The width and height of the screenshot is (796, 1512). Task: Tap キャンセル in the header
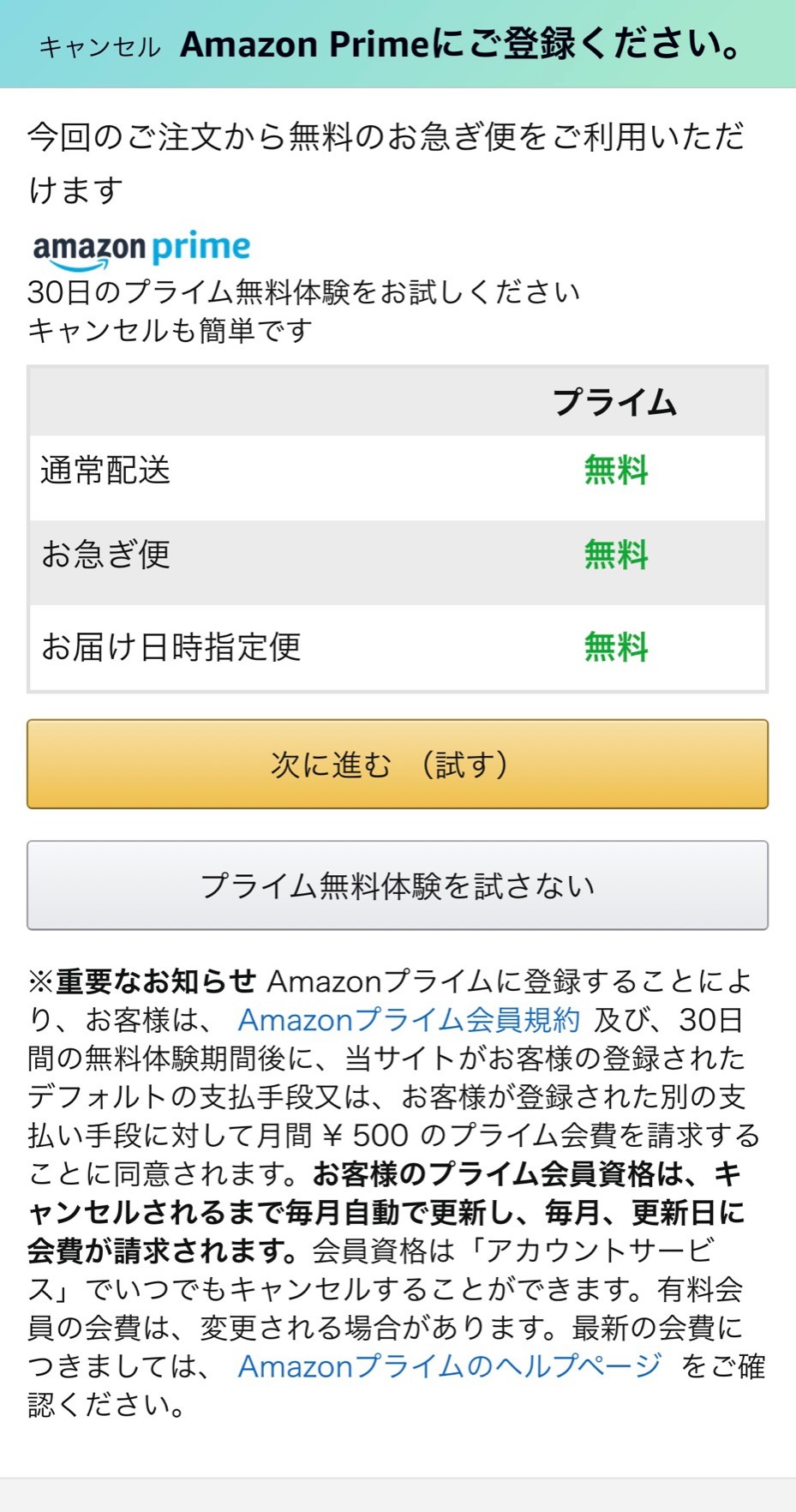100,46
